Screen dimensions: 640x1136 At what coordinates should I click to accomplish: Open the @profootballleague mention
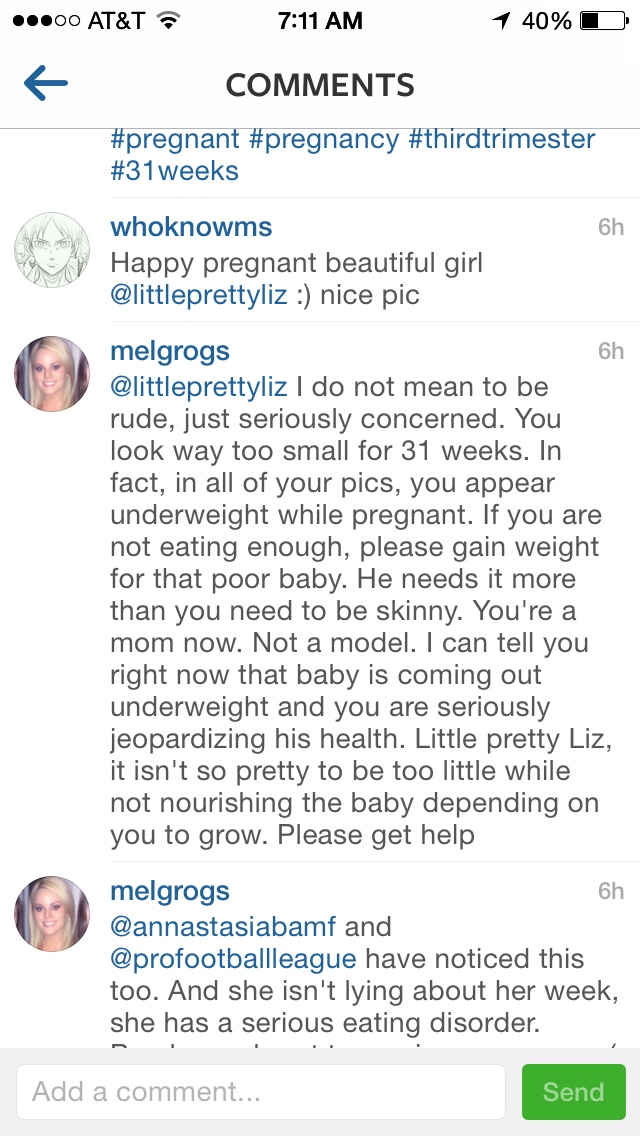[233, 959]
